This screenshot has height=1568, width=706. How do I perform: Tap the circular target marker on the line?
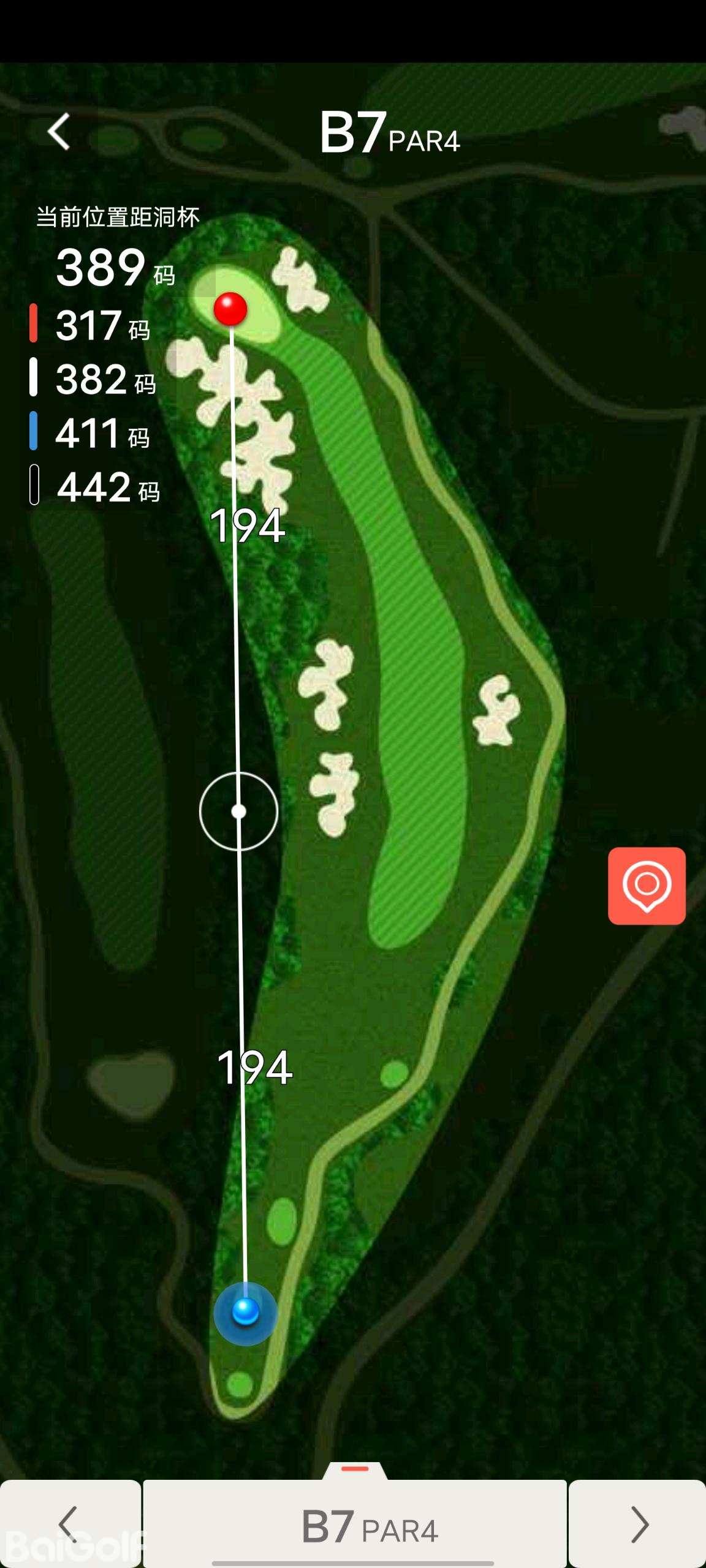click(239, 812)
